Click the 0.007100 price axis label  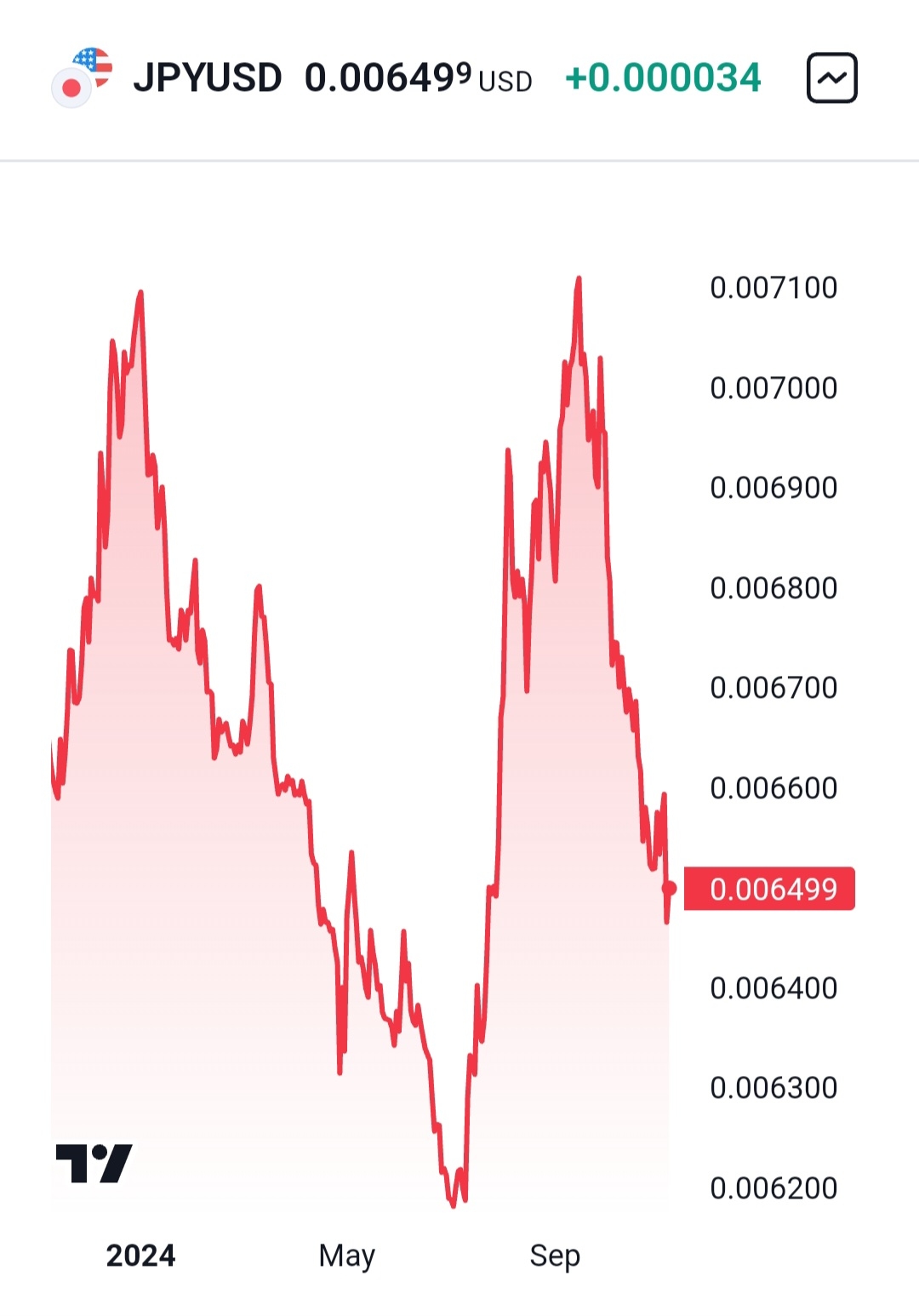point(773,288)
